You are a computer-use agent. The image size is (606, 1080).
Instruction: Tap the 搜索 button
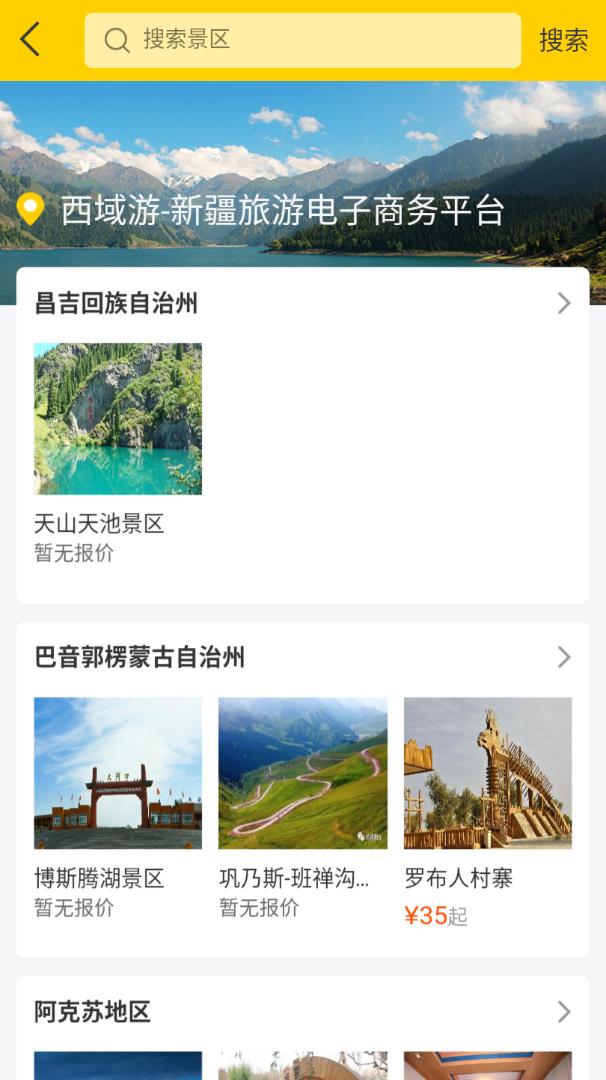(x=563, y=40)
